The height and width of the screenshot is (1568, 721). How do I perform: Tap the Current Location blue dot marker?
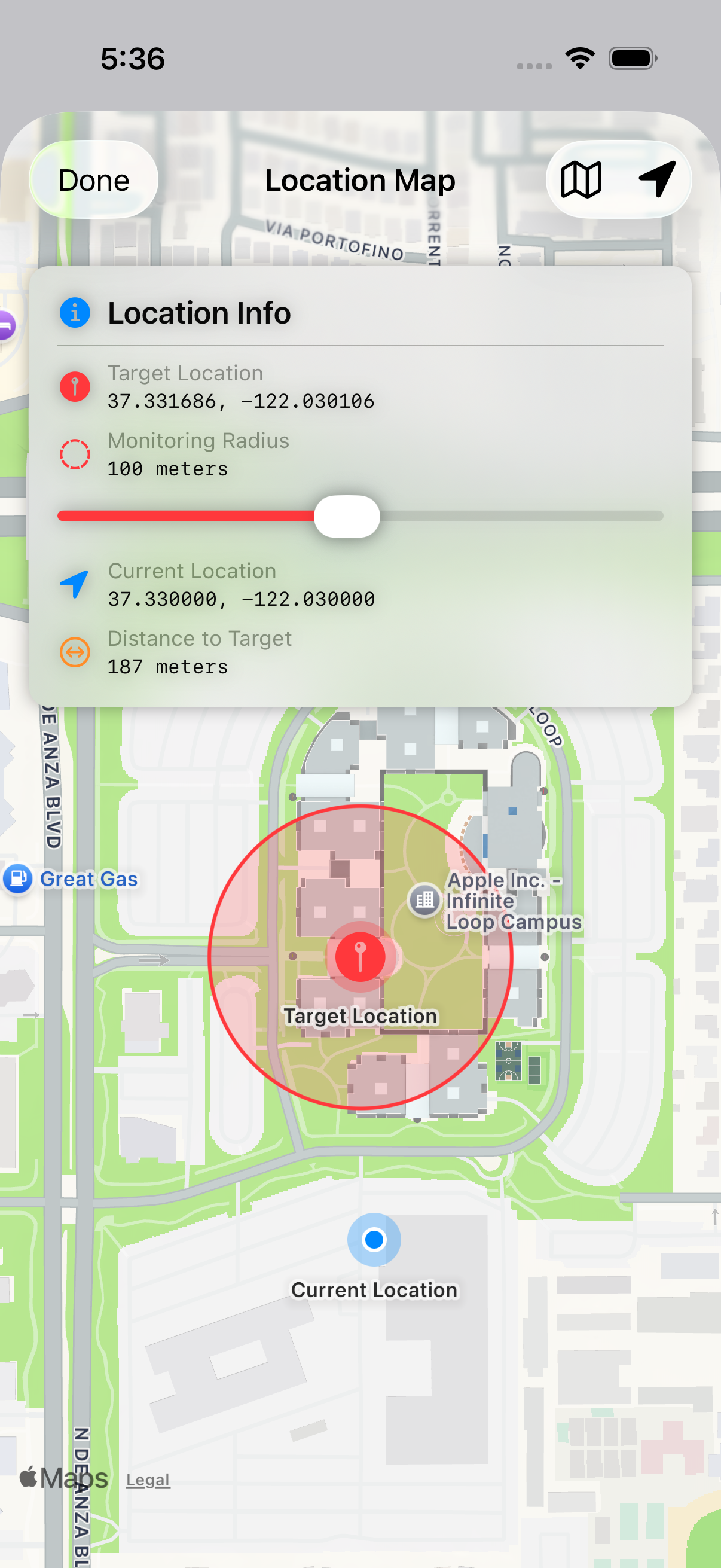pyautogui.click(x=374, y=1238)
